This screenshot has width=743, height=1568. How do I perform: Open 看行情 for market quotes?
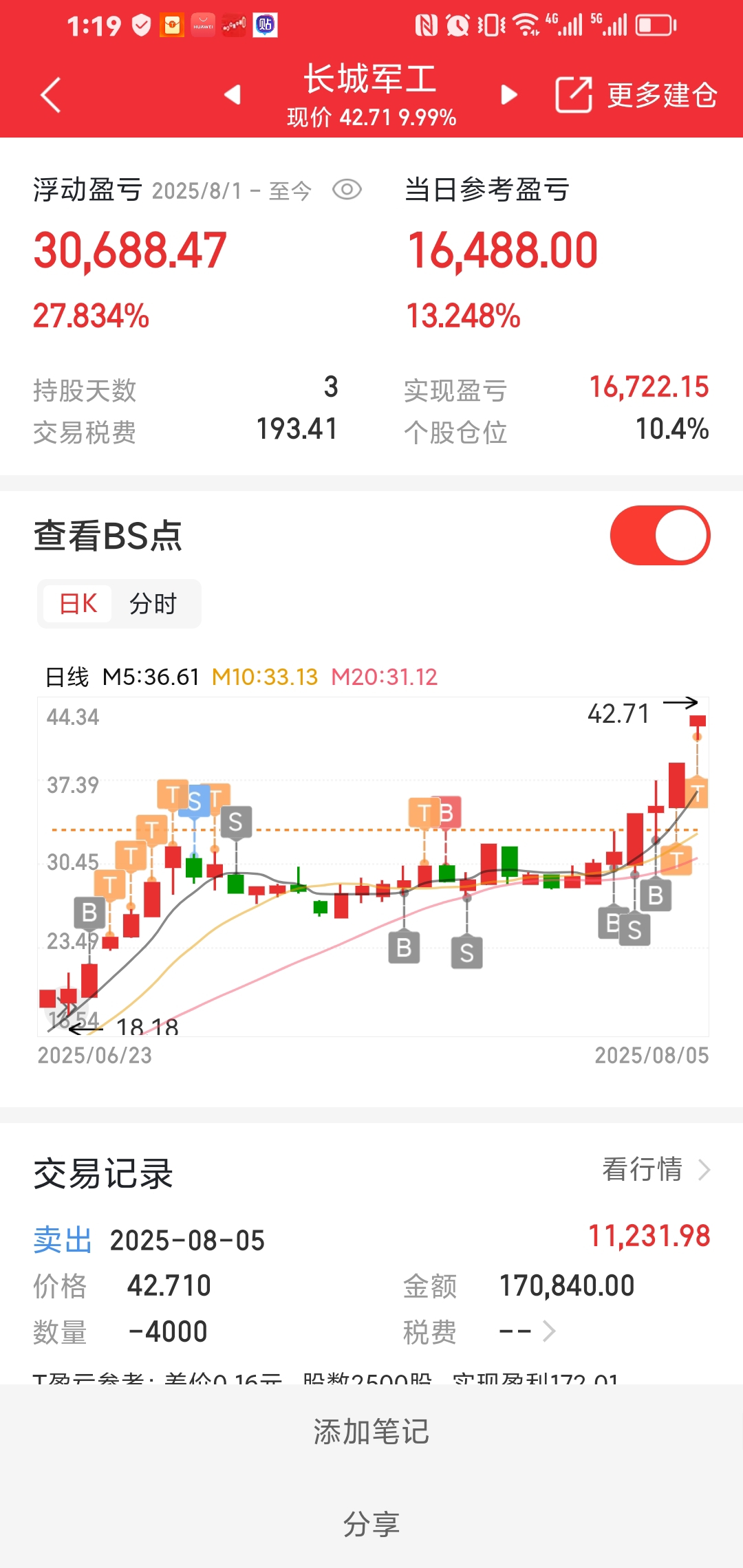[656, 1169]
